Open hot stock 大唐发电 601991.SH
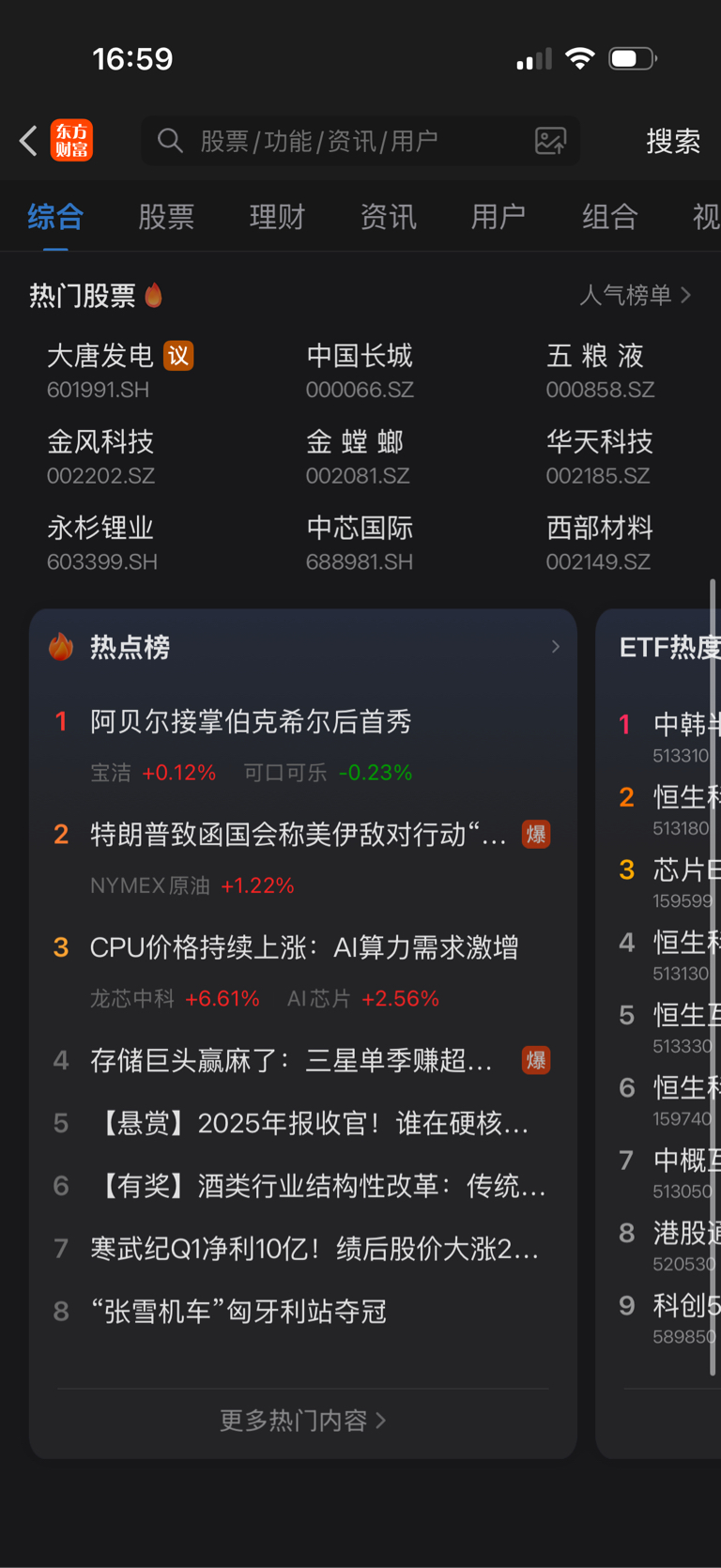721x1568 pixels. pyautogui.click(x=120, y=370)
